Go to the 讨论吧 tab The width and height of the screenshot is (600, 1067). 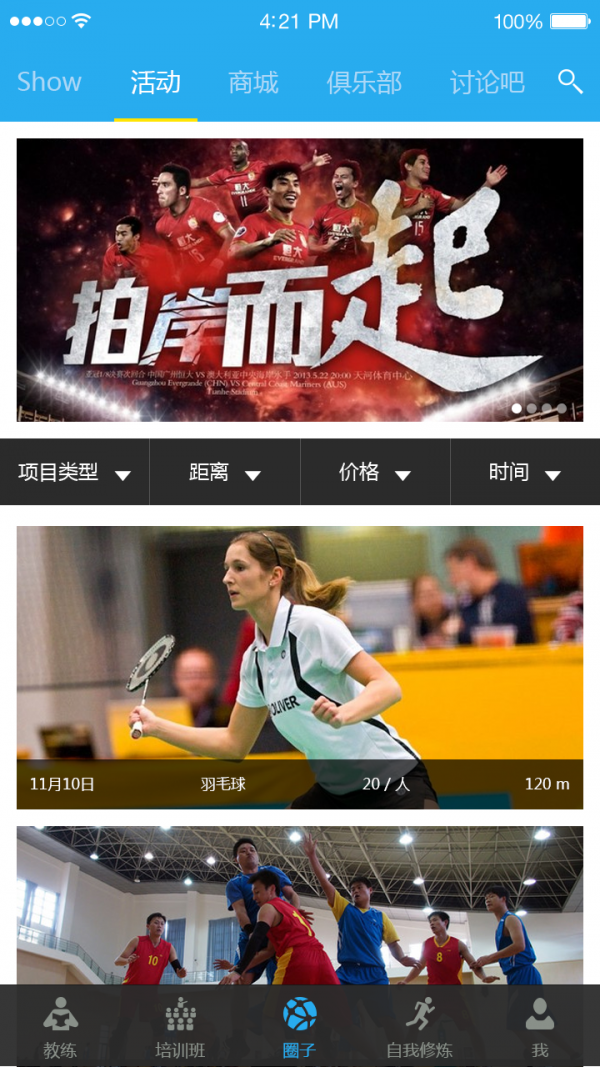point(487,82)
